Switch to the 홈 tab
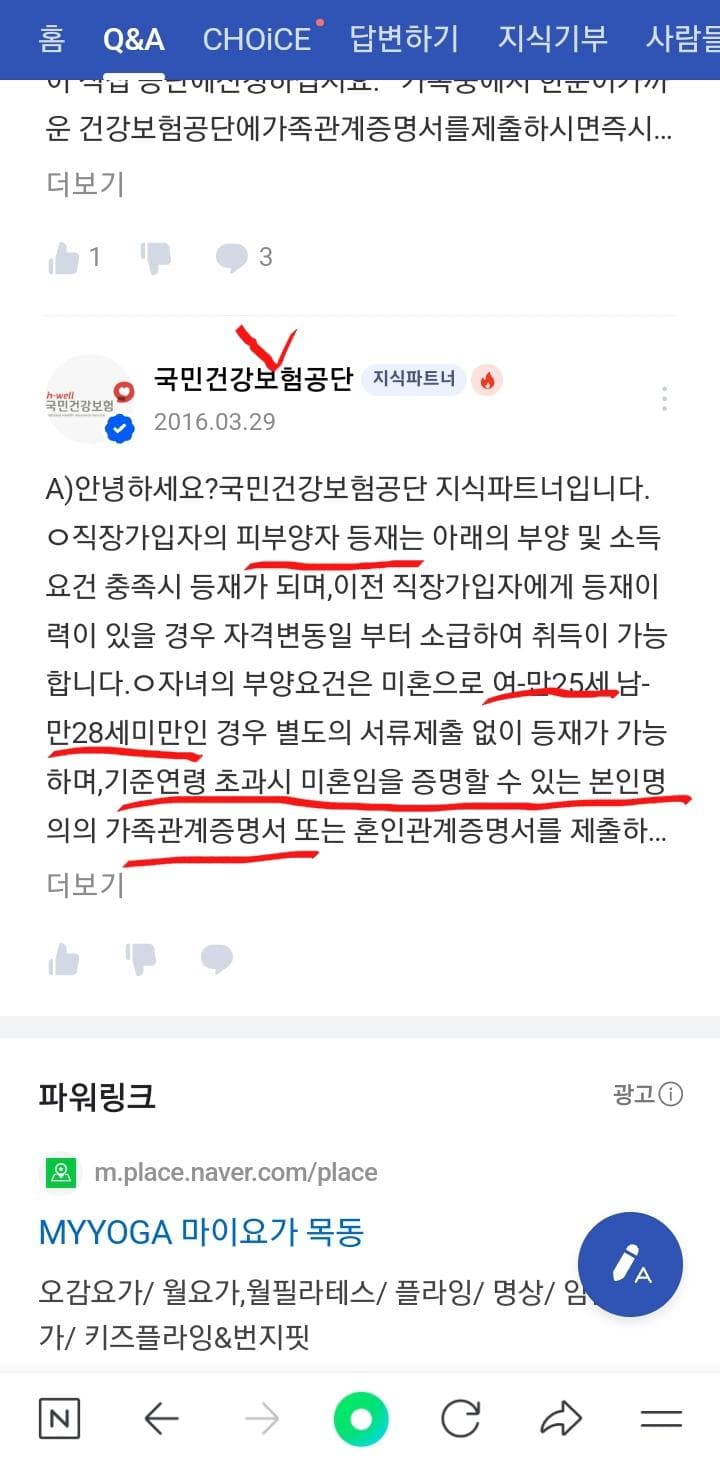This screenshot has height=1465, width=720. 51,39
